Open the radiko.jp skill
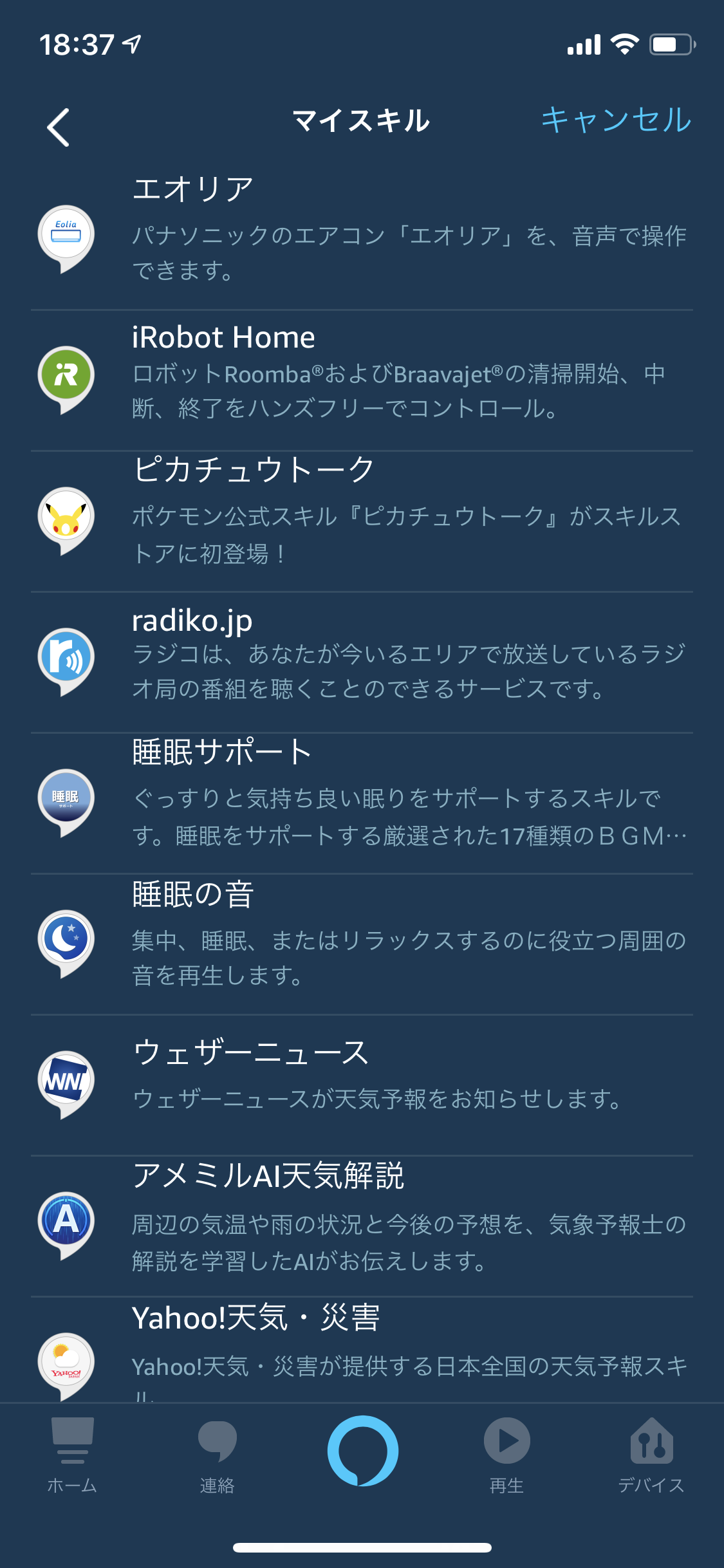724x1568 pixels. click(362, 662)
